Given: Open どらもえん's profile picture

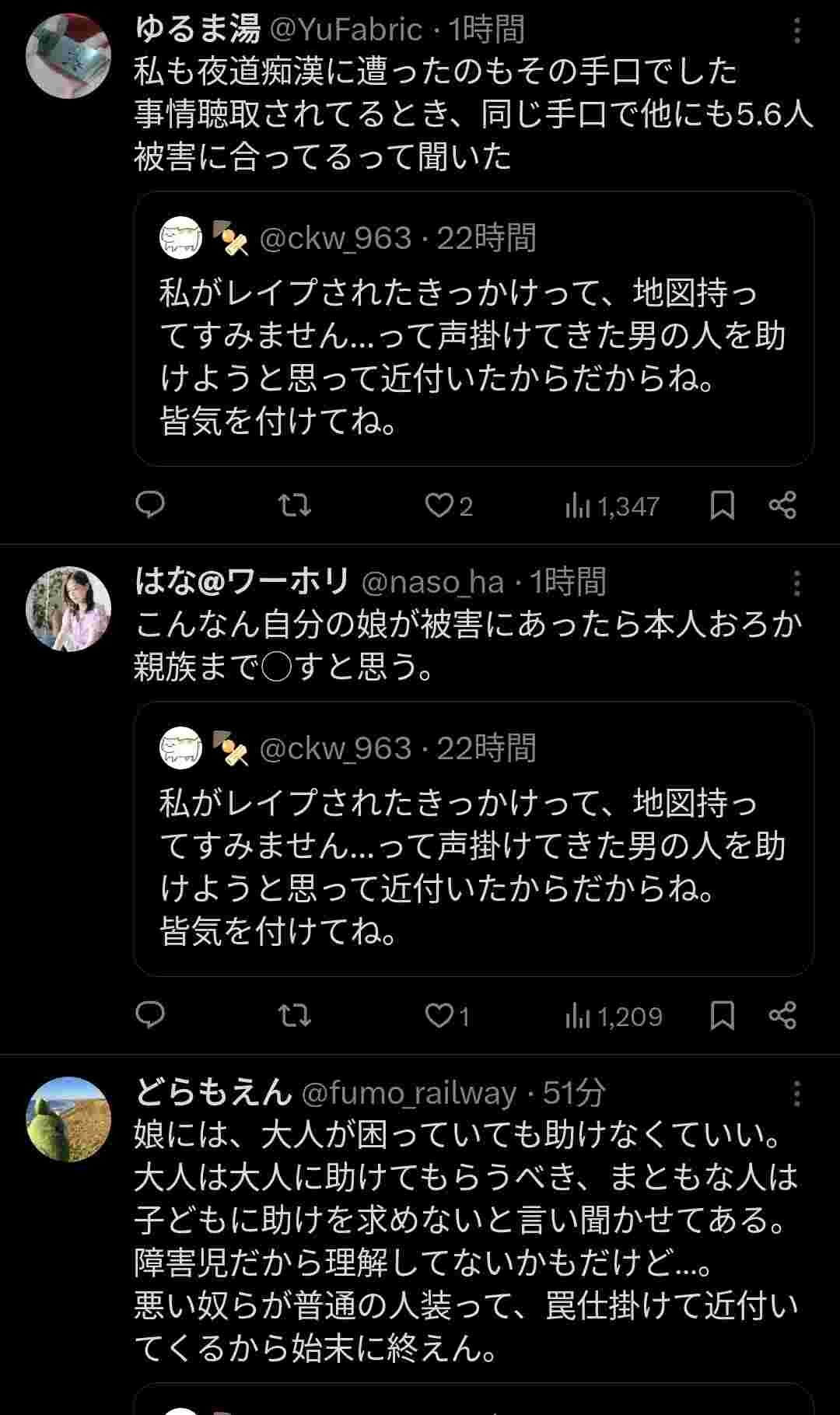Looking at the screenshot, I should point(68,1119).
